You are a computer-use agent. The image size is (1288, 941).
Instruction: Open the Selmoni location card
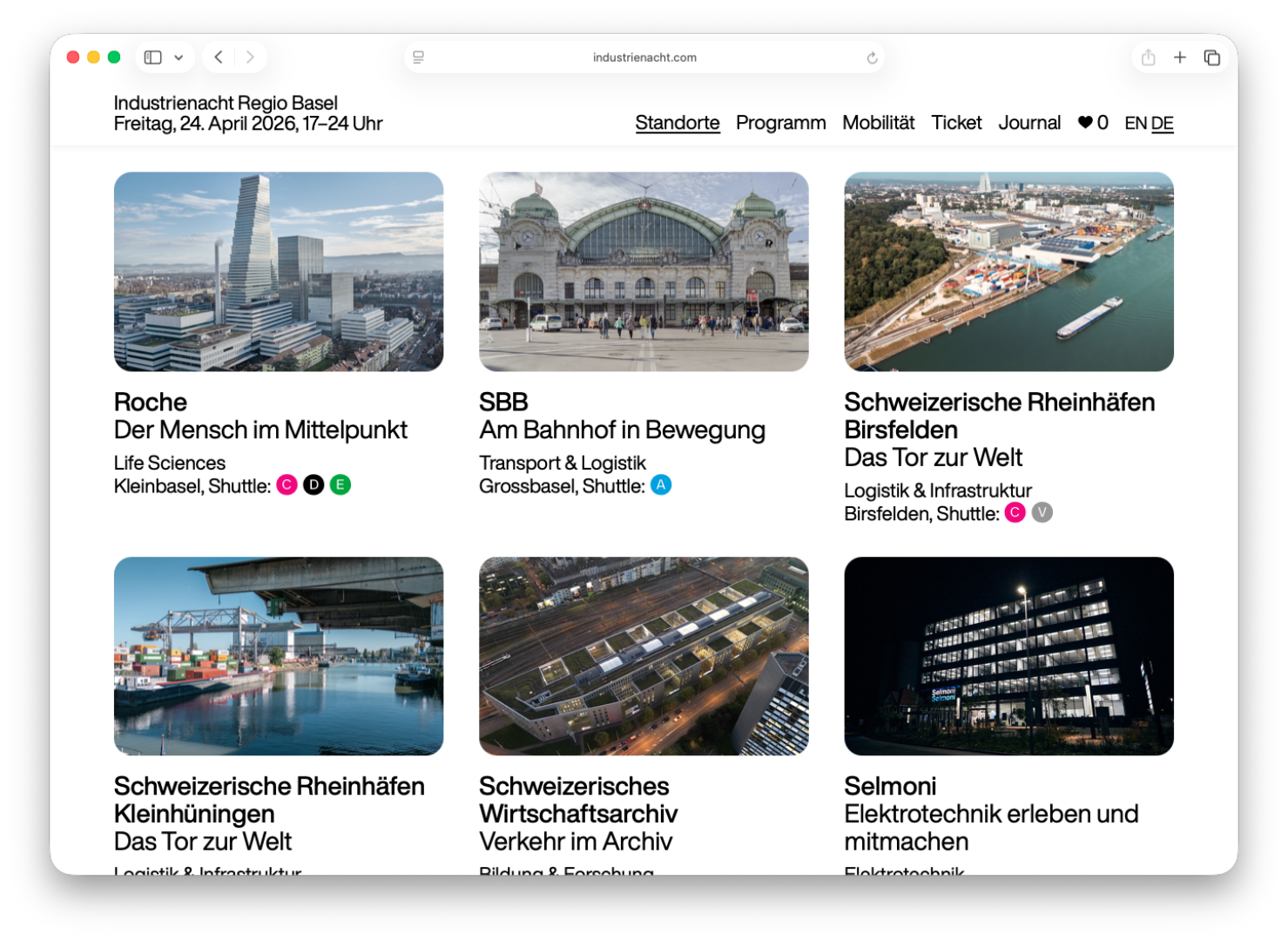pos(1008,656)
